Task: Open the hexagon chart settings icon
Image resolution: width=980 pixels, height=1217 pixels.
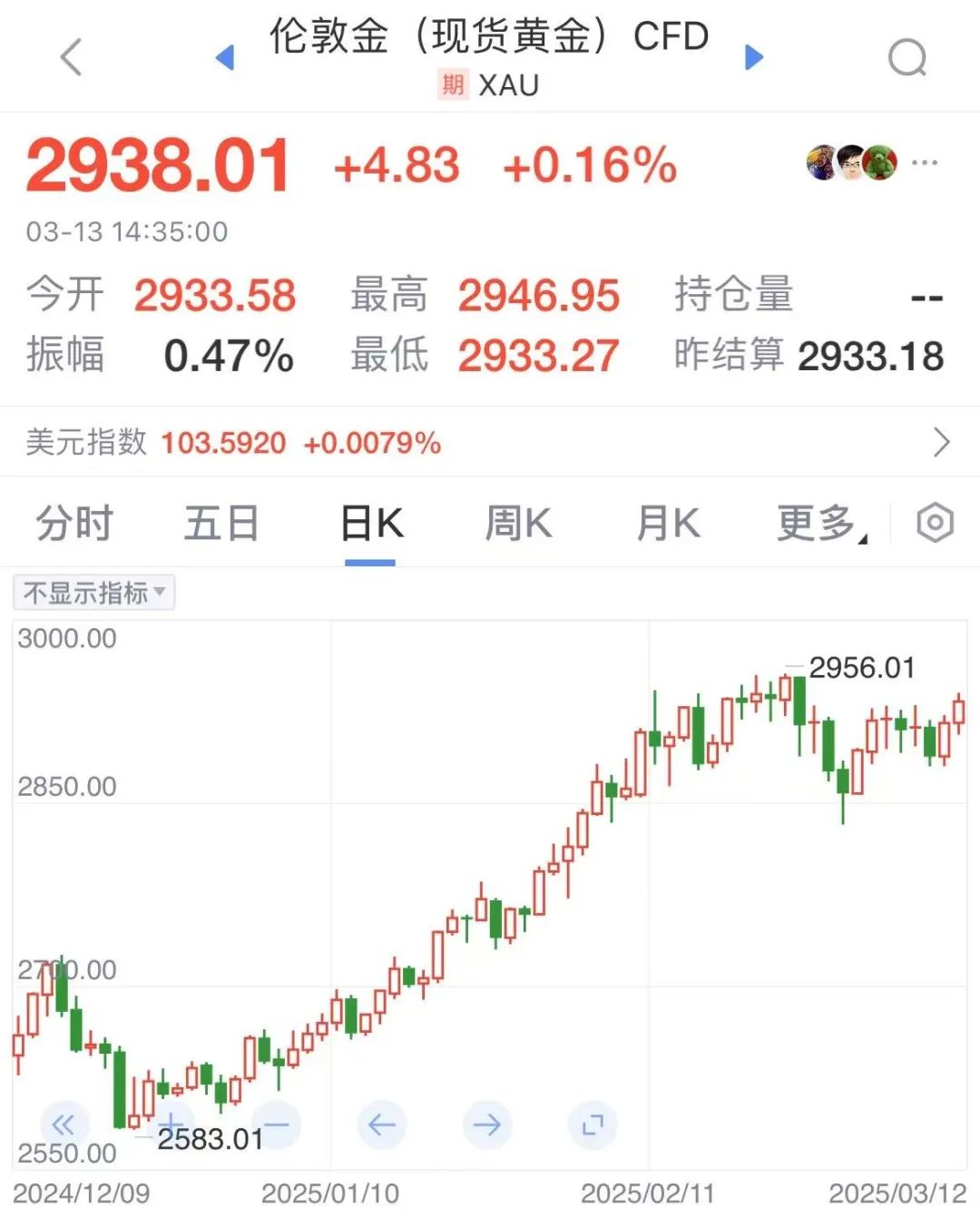Action: click(x=935, y=524)
